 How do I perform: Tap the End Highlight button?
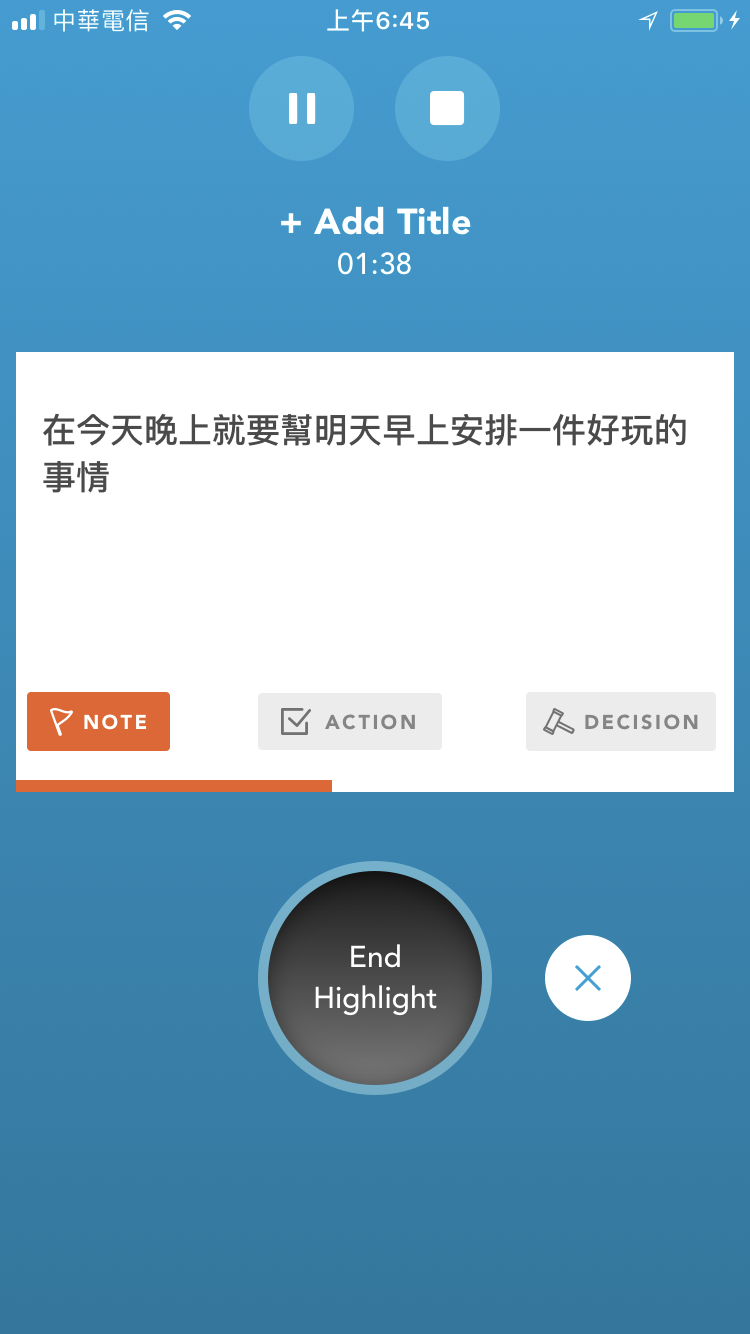point(375,978)
